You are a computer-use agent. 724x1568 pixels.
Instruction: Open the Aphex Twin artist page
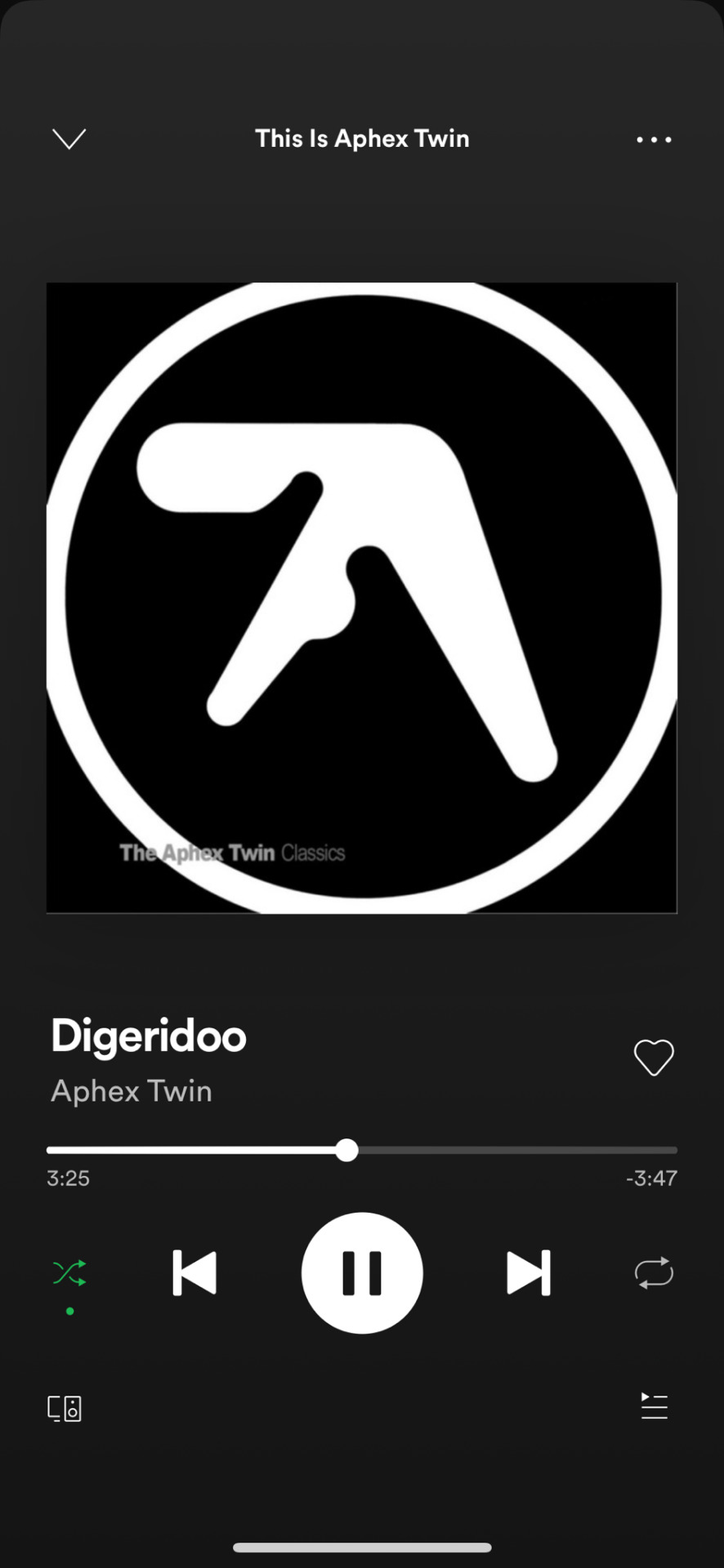[132, 1091]
